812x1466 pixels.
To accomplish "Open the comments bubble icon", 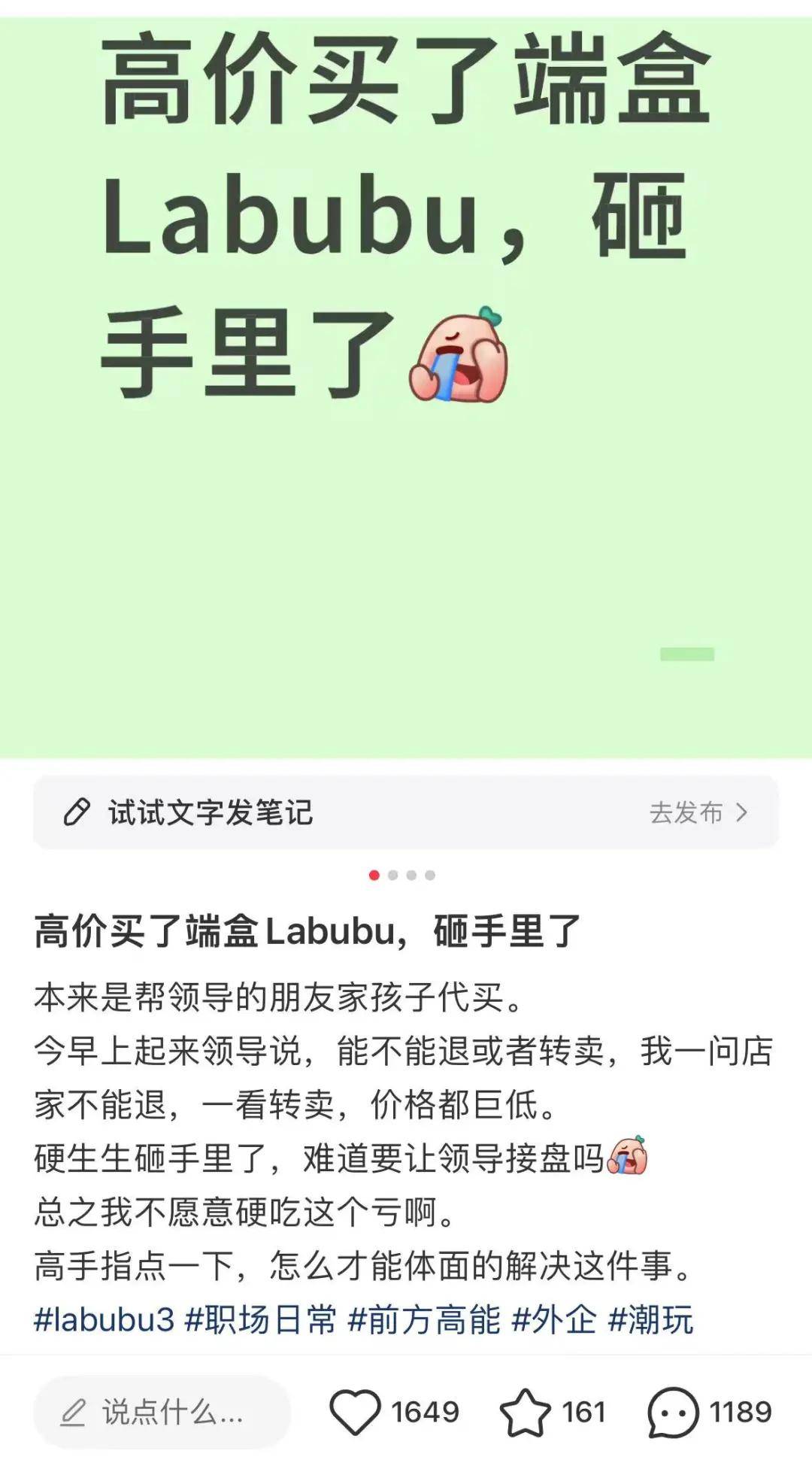I will click(x=673, y=1412).
